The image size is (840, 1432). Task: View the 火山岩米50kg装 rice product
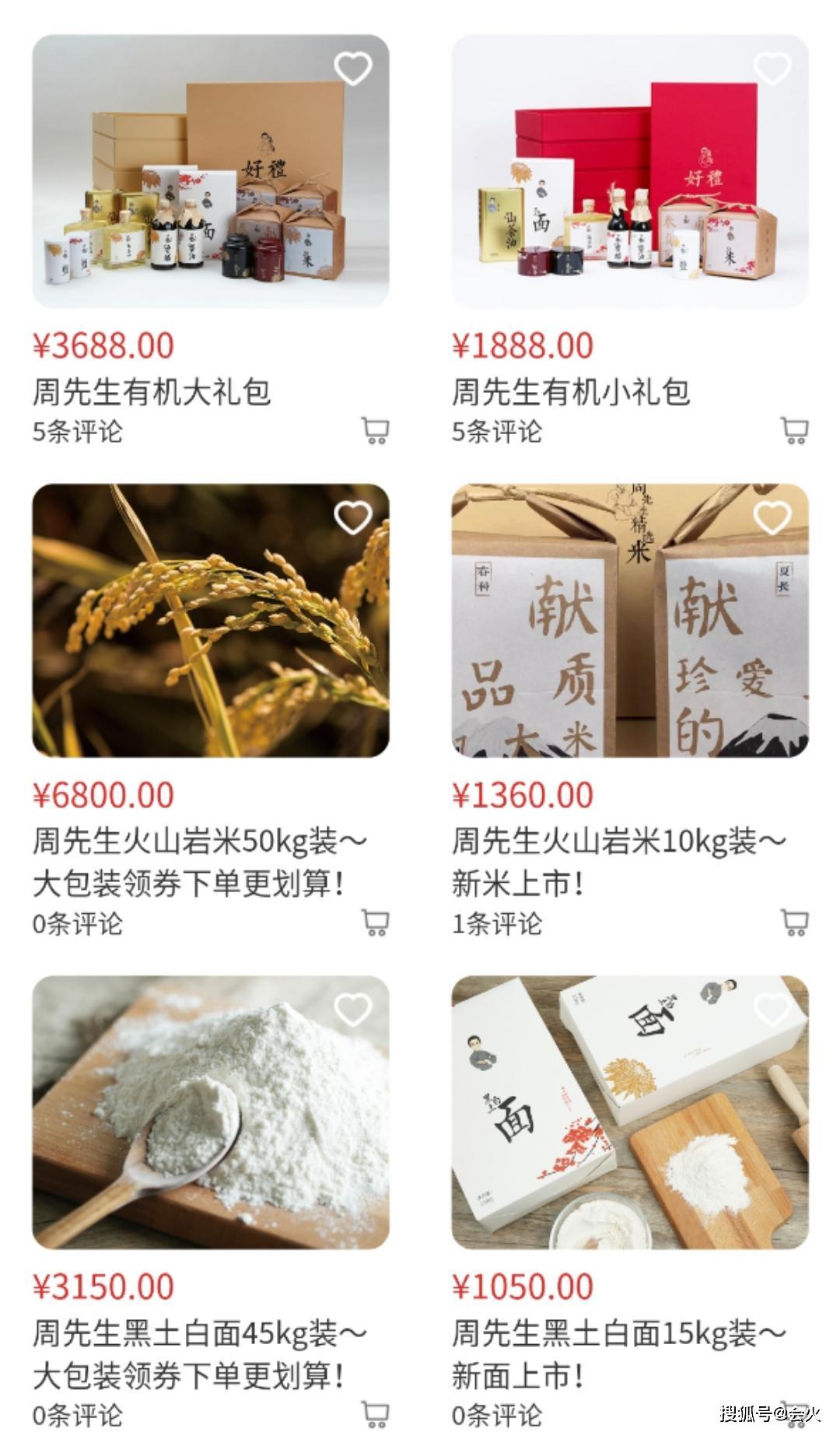coord(210,621)
